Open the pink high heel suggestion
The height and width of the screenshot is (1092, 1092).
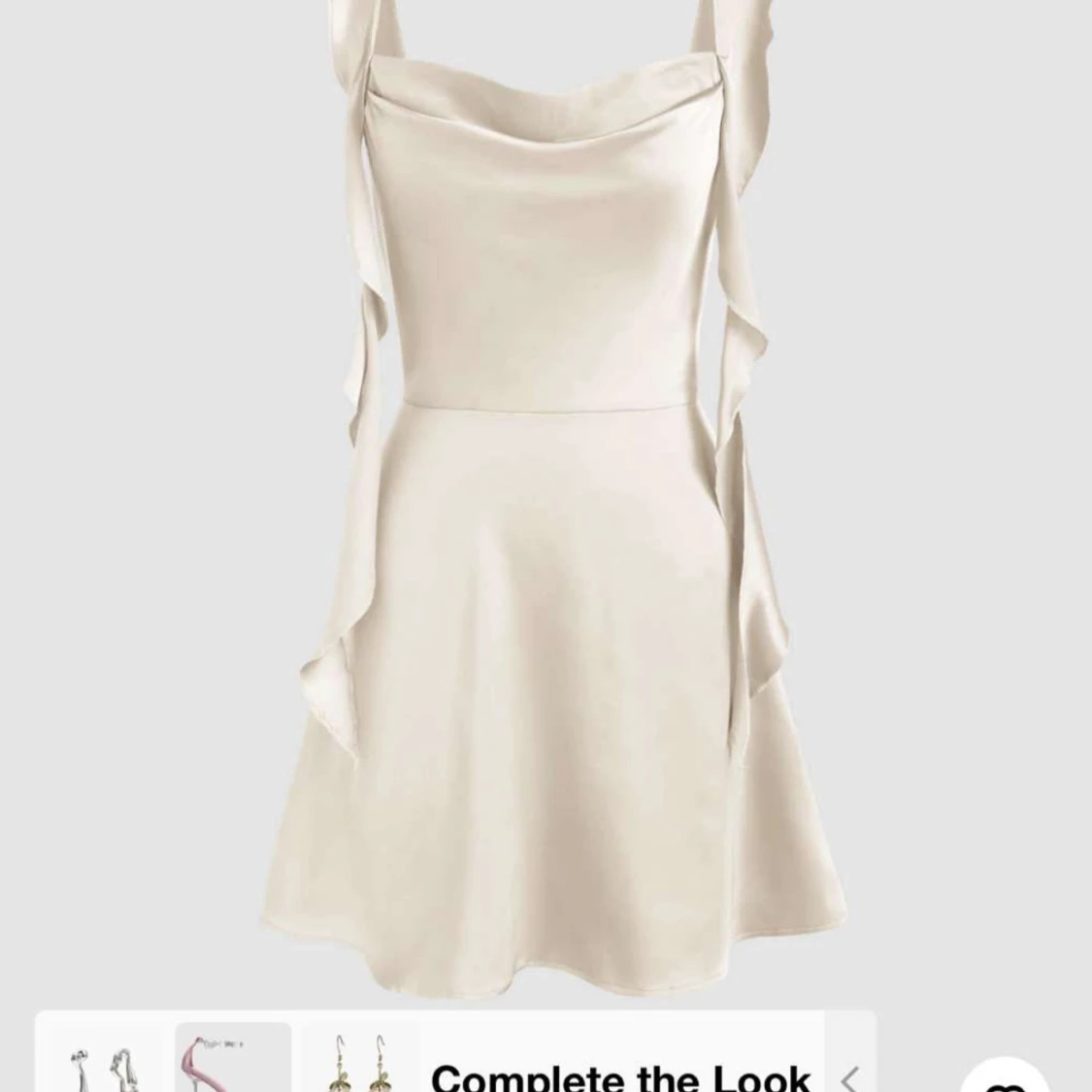click(x=233, y=1061)
